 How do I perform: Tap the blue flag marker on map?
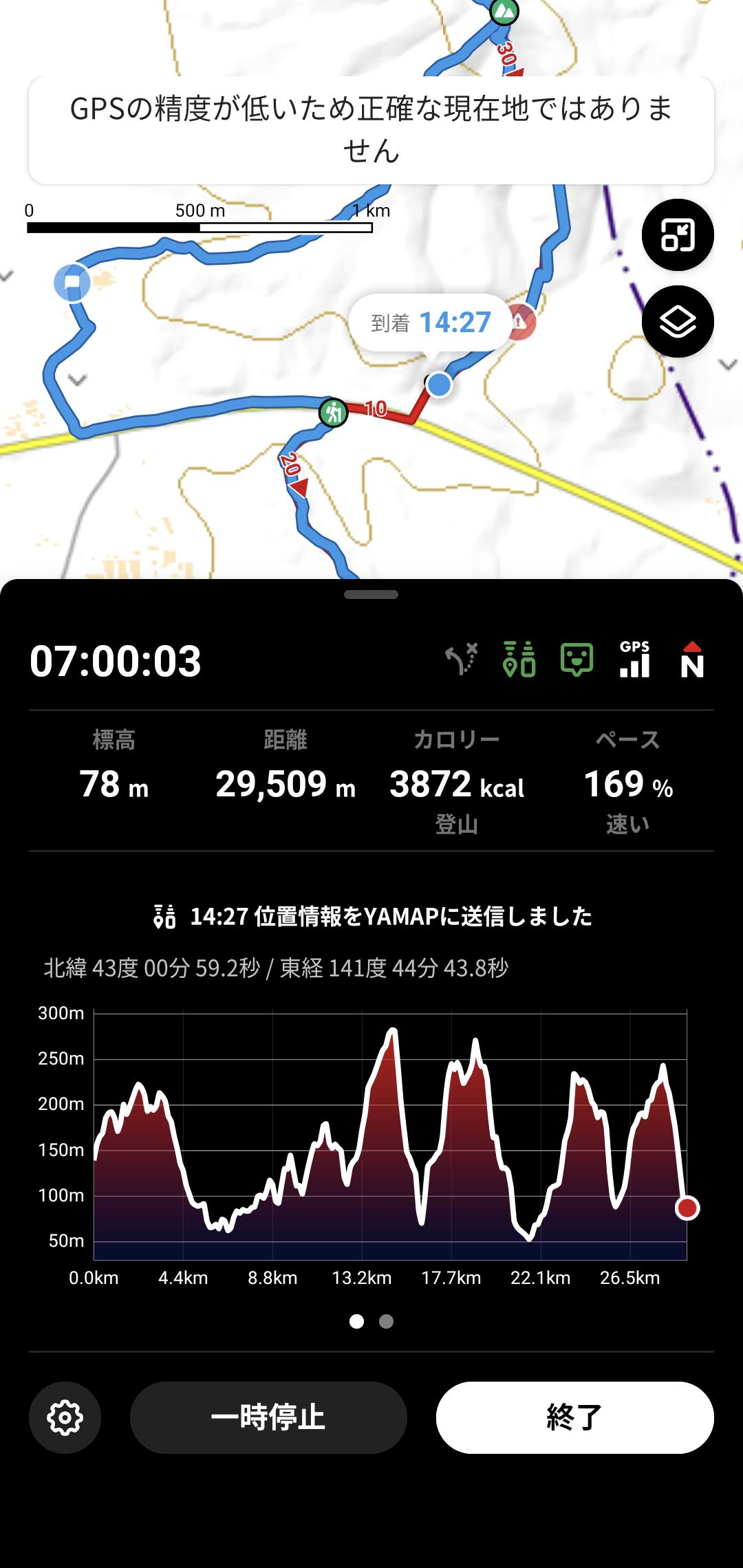[x=72, y=282]
